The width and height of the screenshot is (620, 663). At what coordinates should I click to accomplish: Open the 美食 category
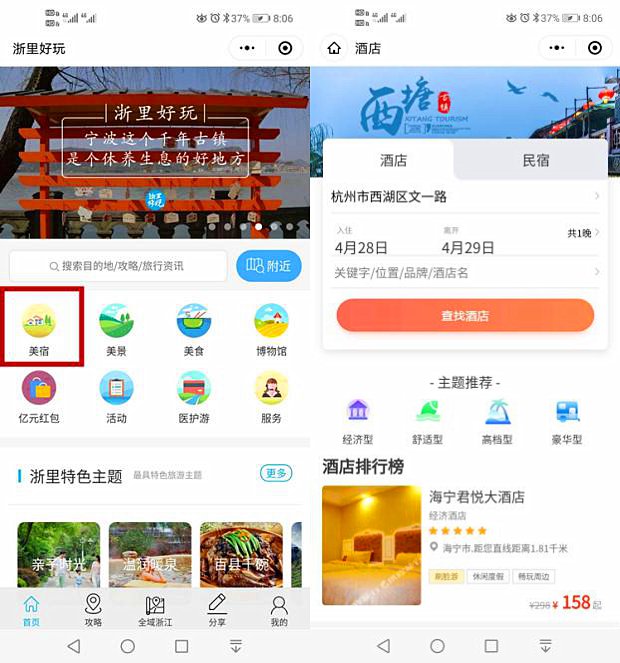tap(193, 329)
